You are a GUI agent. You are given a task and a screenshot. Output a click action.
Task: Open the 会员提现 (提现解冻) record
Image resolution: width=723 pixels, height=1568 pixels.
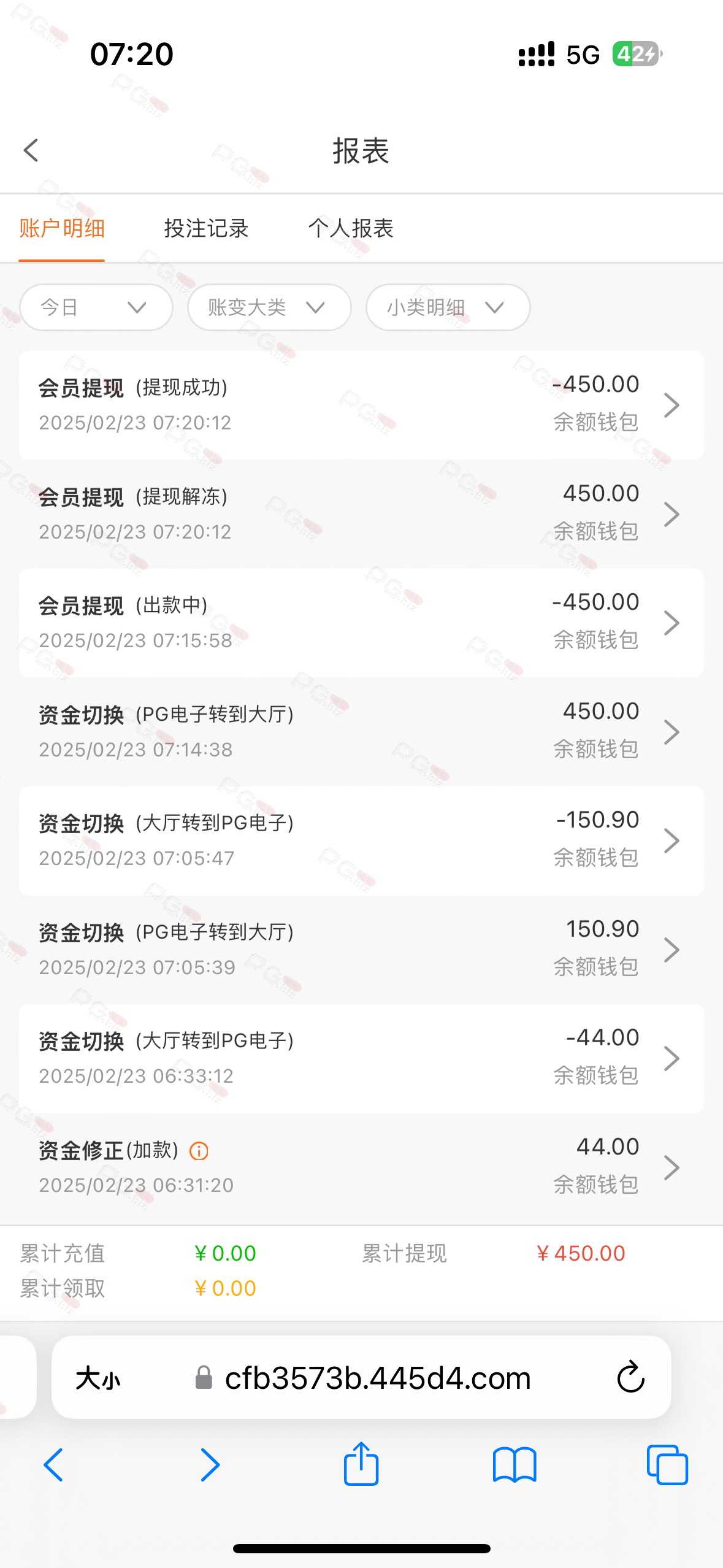pyautogui.click(x=361, y=514)
